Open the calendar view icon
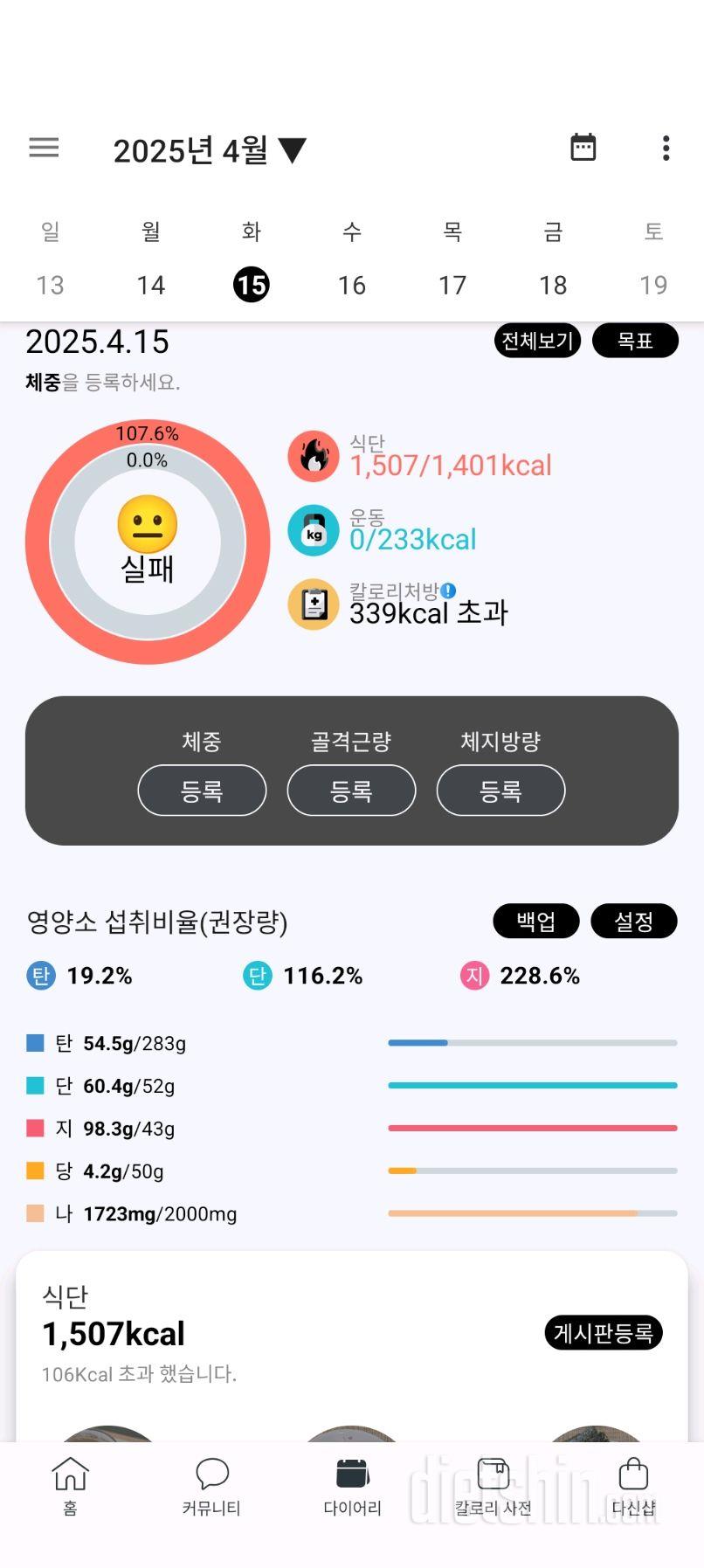 (583, 148)
